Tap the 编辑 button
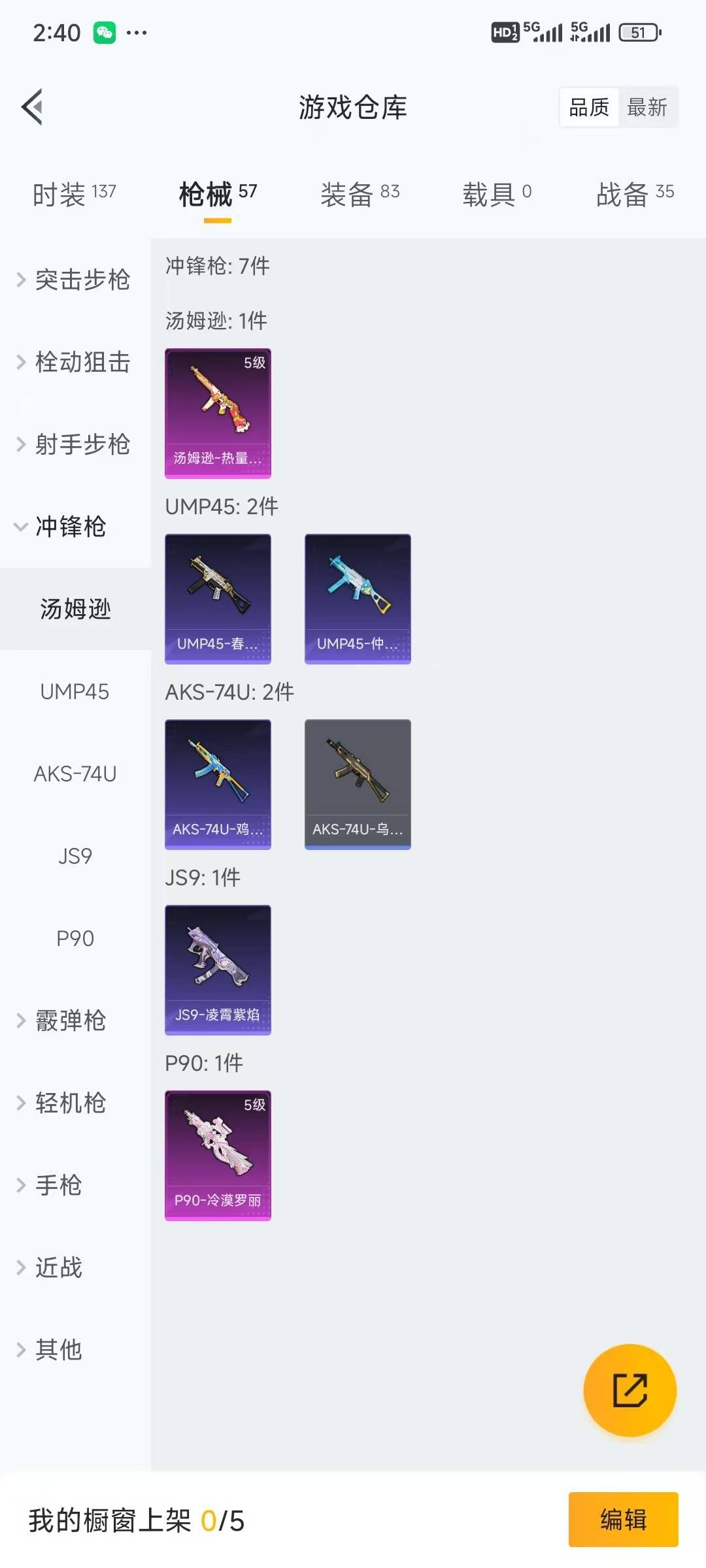 (x=623, y=1520)
